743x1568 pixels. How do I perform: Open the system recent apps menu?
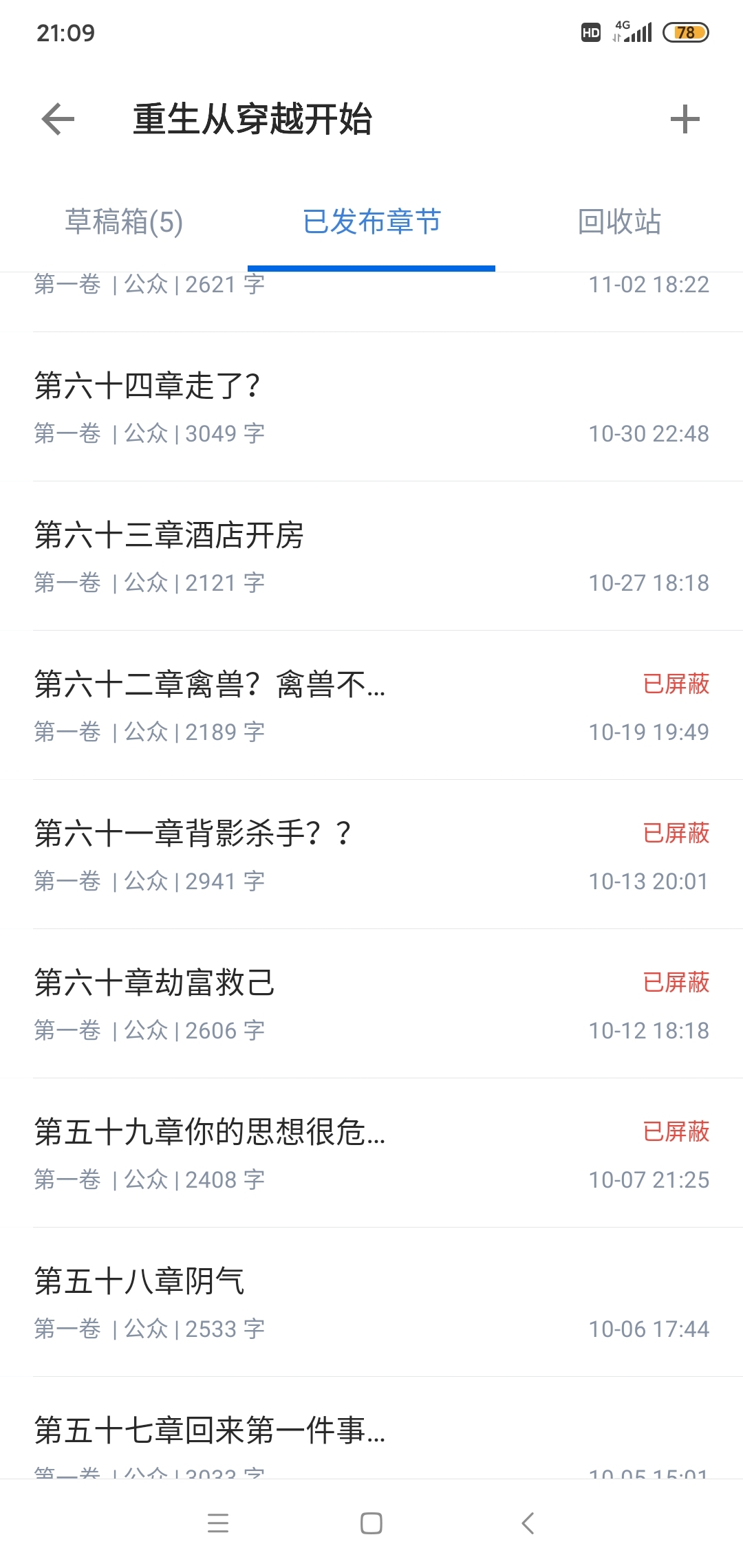click(x=218, y=1523)
